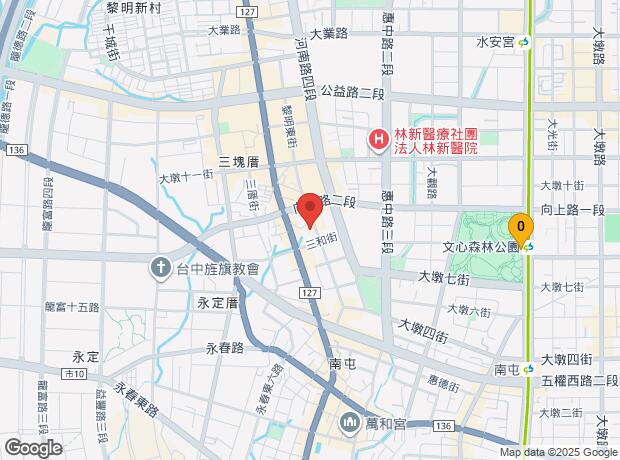
Task: Tap the 台中旌旗教會 church pin
Action: click(x=161, y=269)
